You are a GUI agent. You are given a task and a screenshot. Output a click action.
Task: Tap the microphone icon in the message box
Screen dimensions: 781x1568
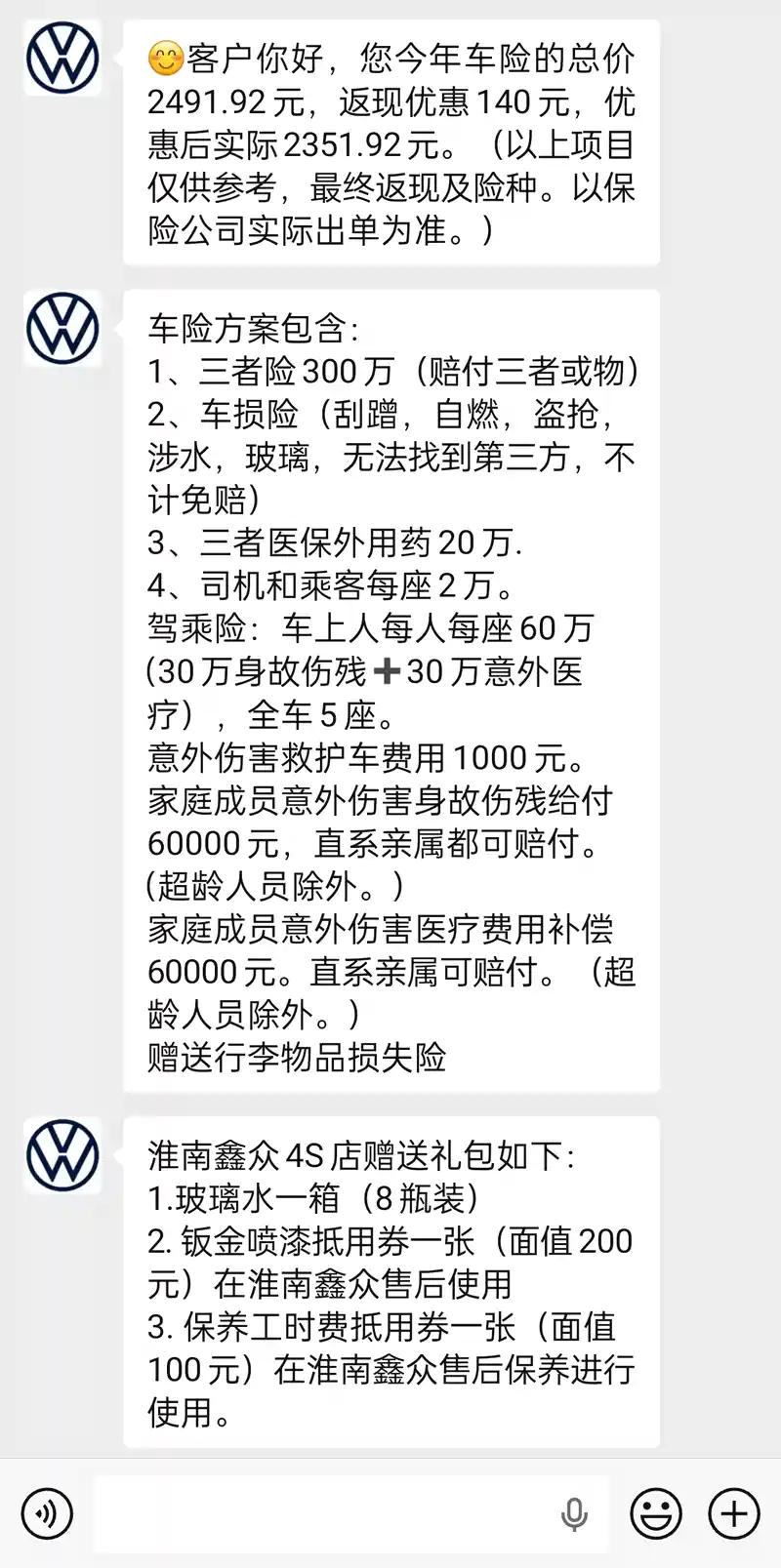pyautogui.click(x=574, y=1513)
